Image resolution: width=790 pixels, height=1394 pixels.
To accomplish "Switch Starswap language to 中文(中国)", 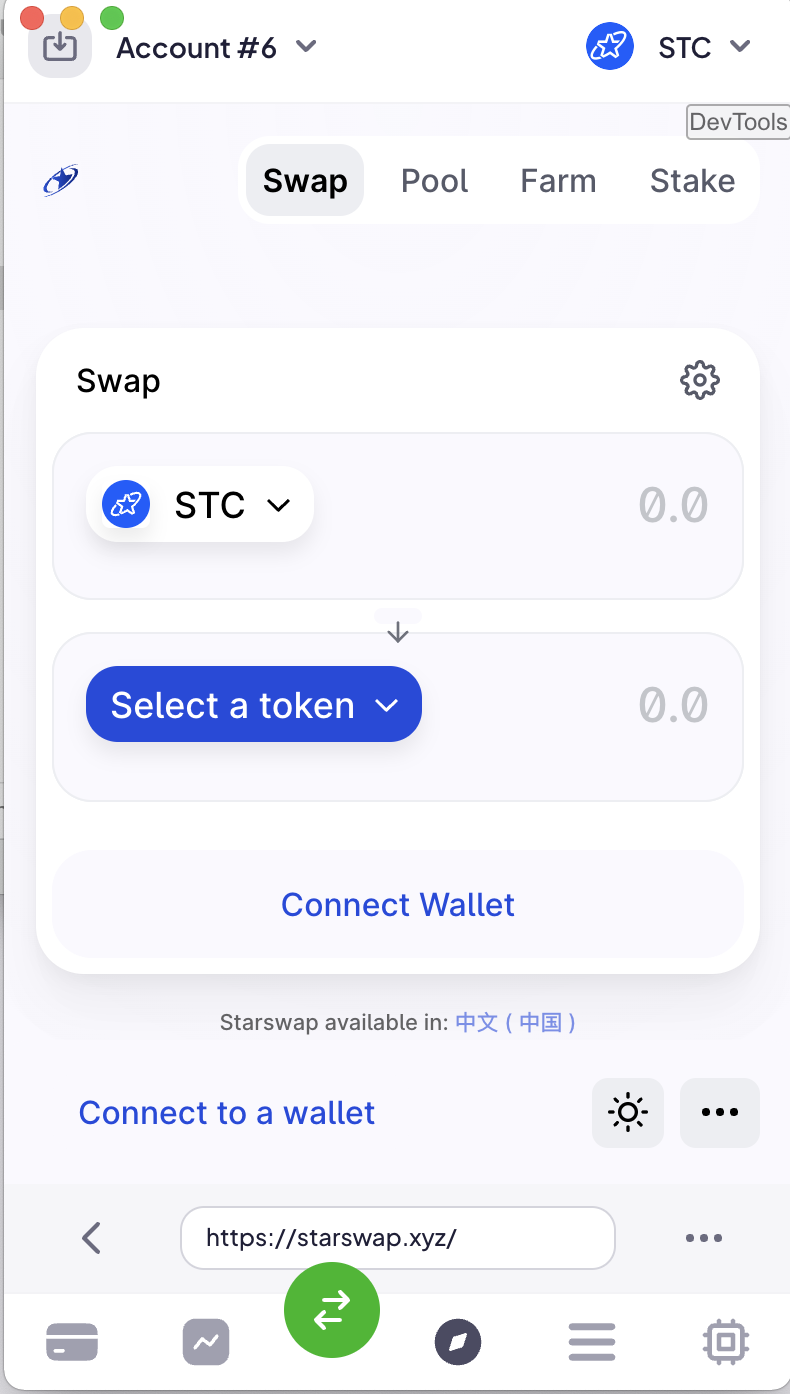I will [515, 1023].
